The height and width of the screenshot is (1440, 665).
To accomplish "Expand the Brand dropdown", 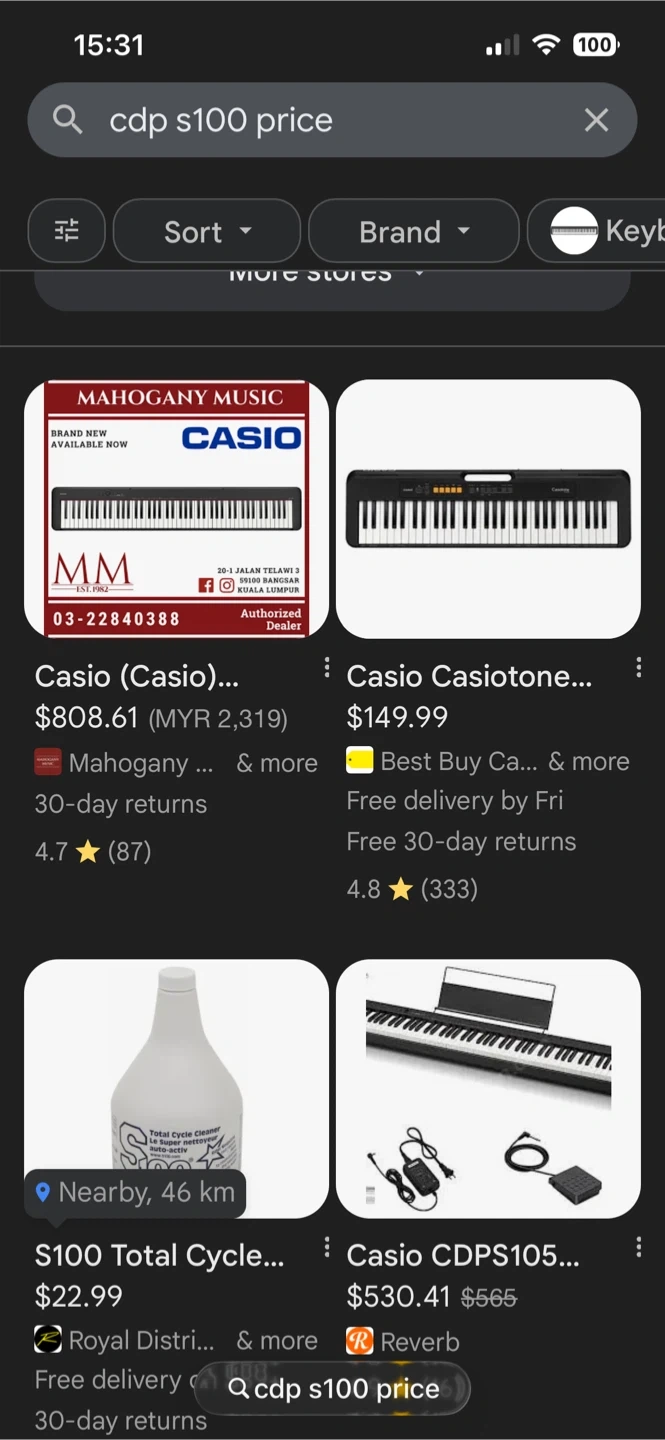I will click(x=413, y=232).
